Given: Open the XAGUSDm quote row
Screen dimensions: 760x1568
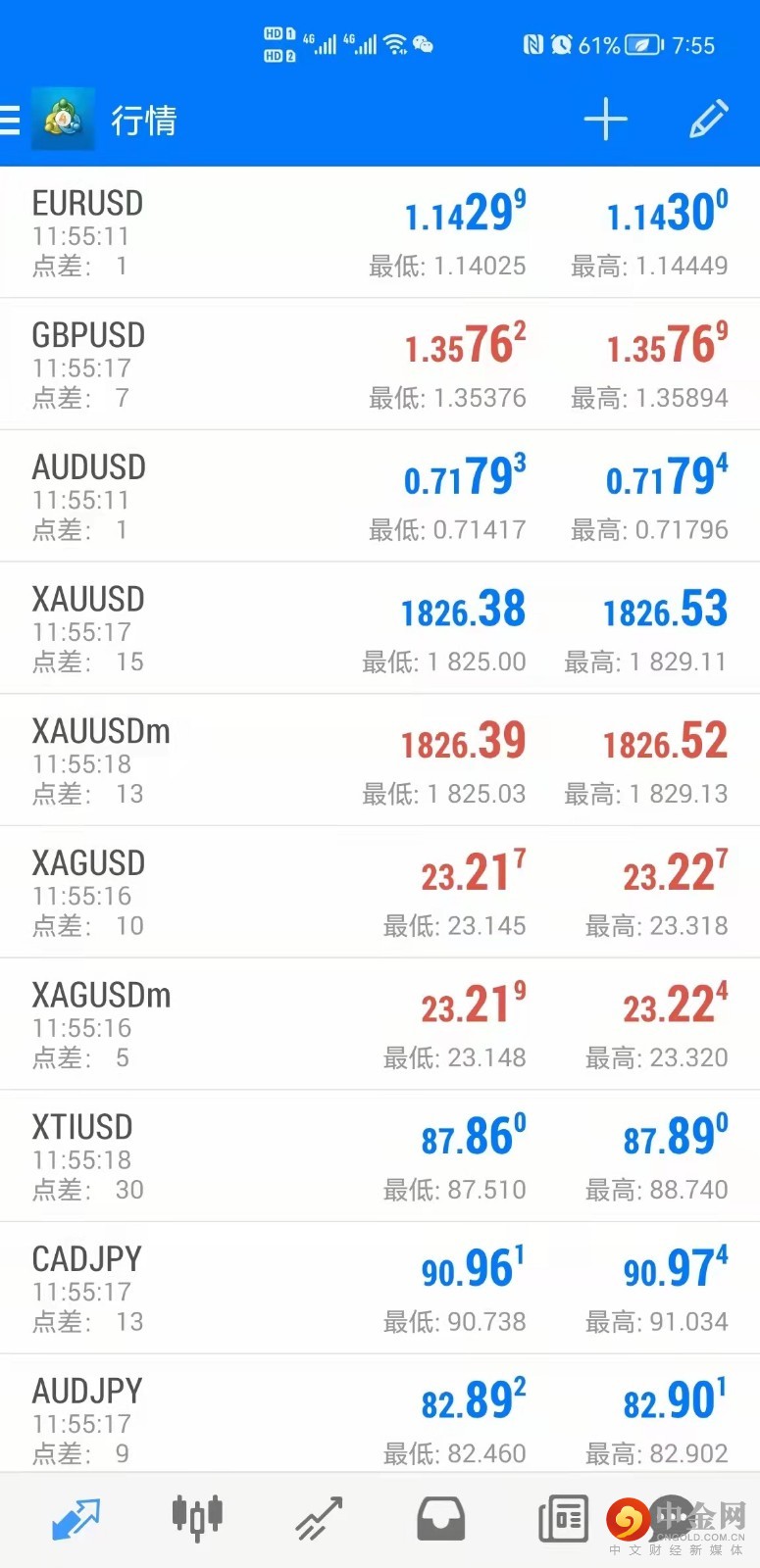Looking at the screenshot, I should point(380,1025).
